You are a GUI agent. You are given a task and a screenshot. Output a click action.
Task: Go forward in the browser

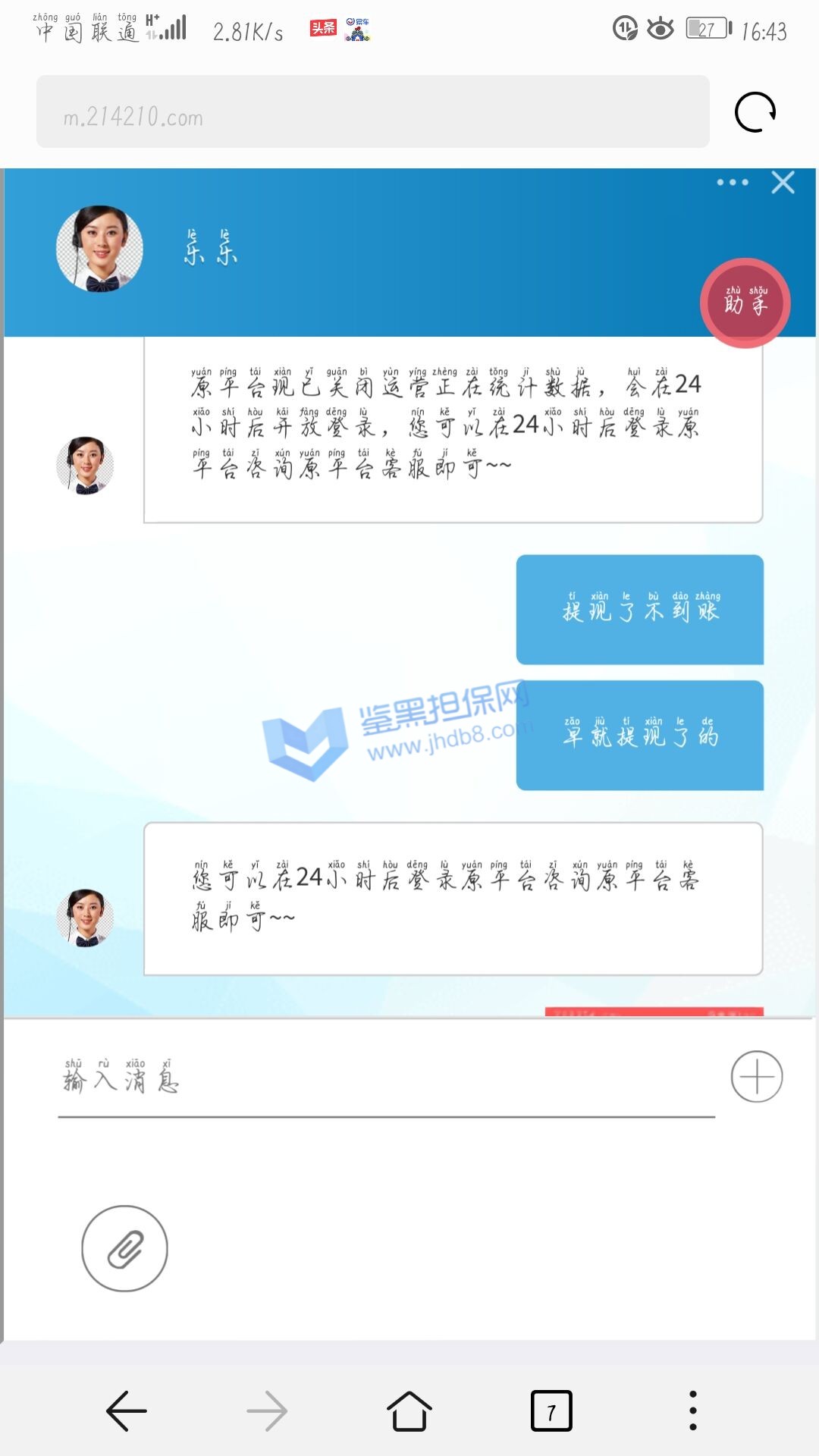pos(267,1411)
